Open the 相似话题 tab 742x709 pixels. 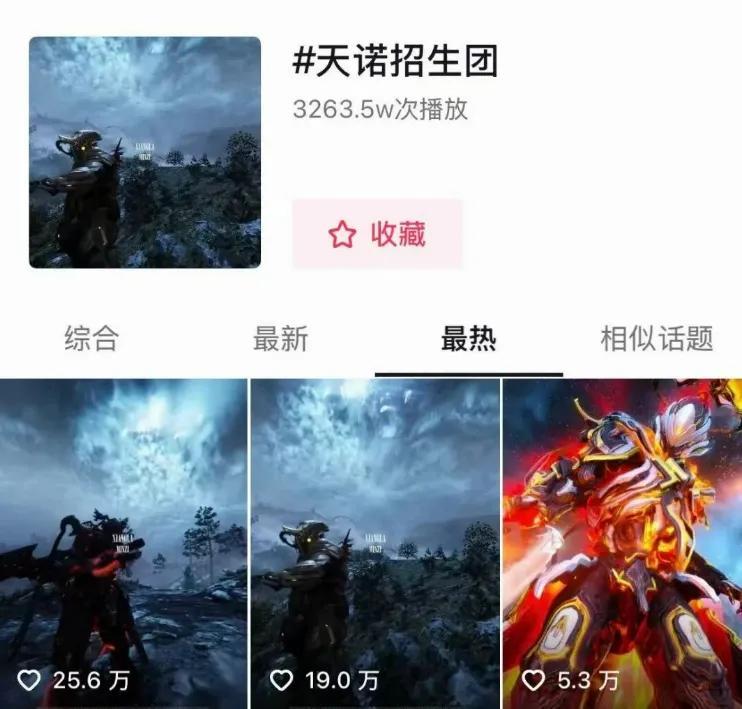click(656, 338)
